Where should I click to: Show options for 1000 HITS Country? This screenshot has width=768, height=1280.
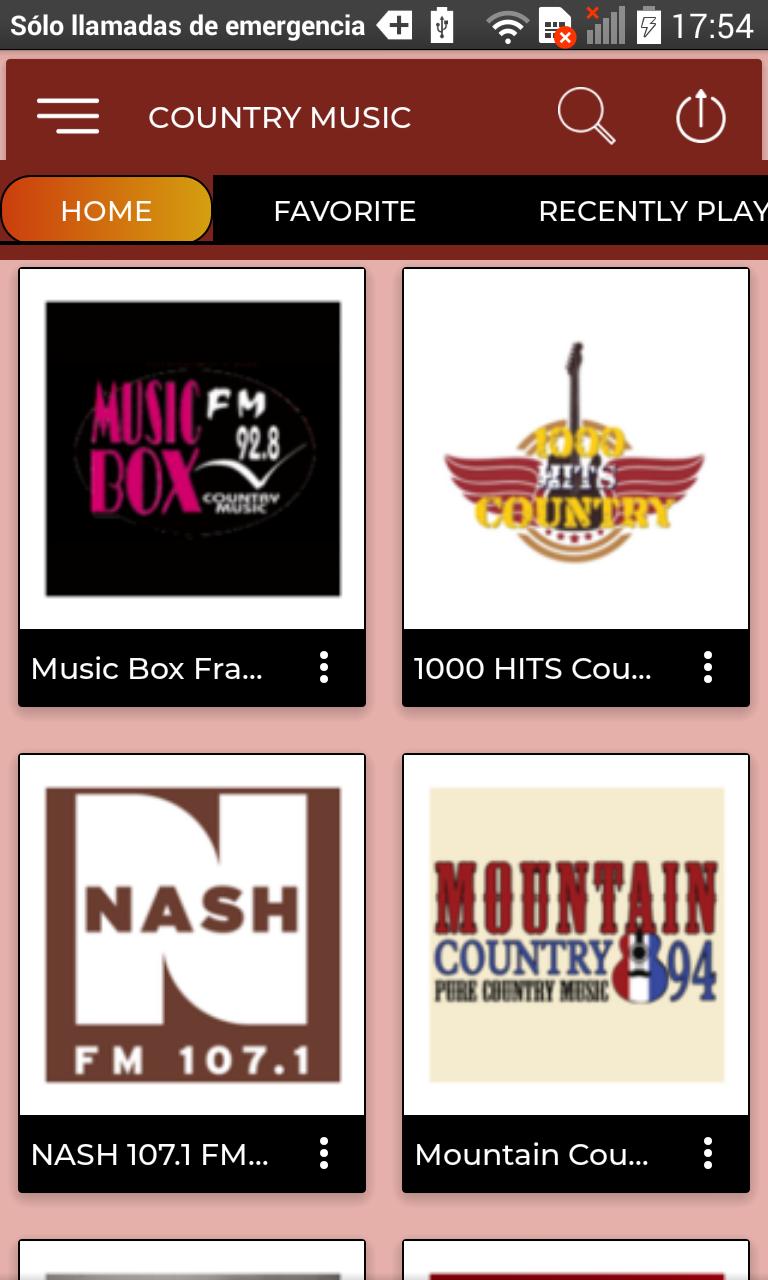tap(707, 667)
